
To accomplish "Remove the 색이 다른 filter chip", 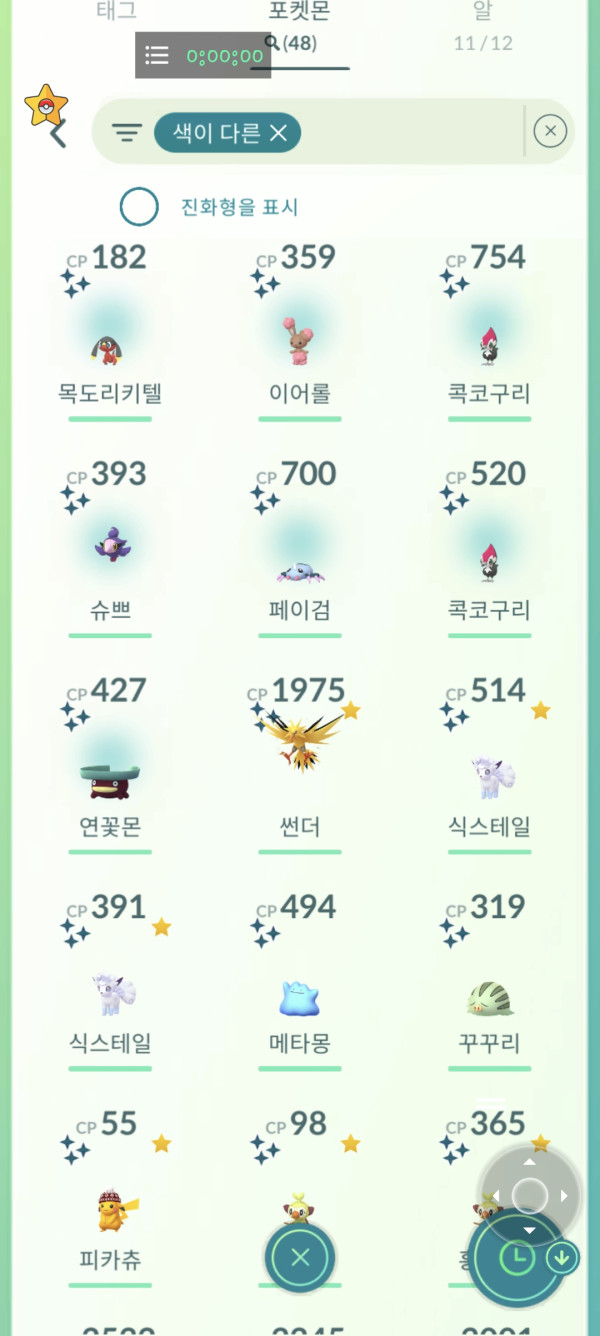I will [279, 132].
